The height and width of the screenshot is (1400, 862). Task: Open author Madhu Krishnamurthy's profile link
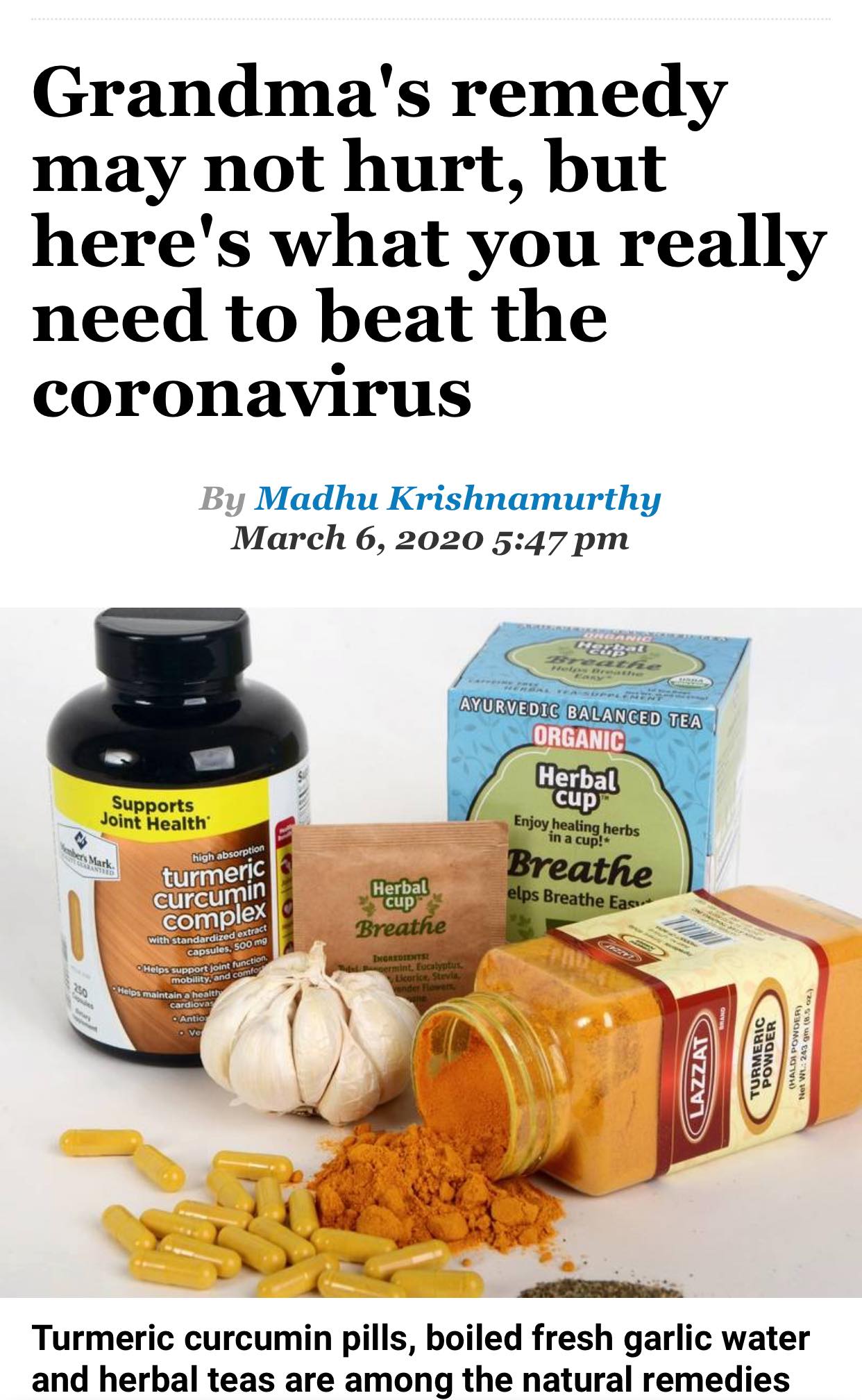tap(458, 498)
